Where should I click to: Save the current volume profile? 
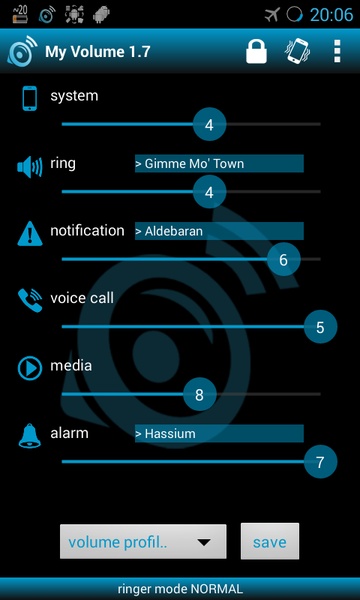(270, 542)
